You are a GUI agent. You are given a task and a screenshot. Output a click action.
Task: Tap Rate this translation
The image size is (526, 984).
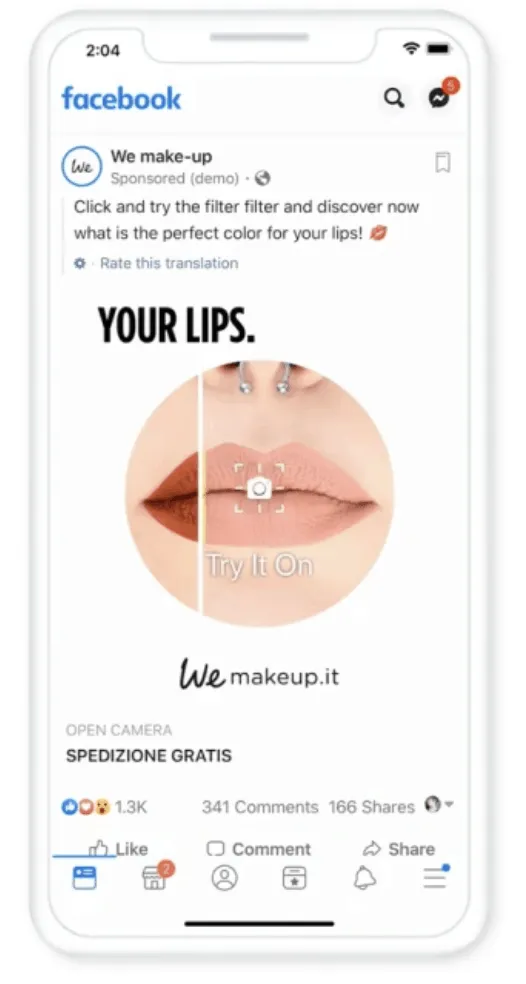(169, 263)
